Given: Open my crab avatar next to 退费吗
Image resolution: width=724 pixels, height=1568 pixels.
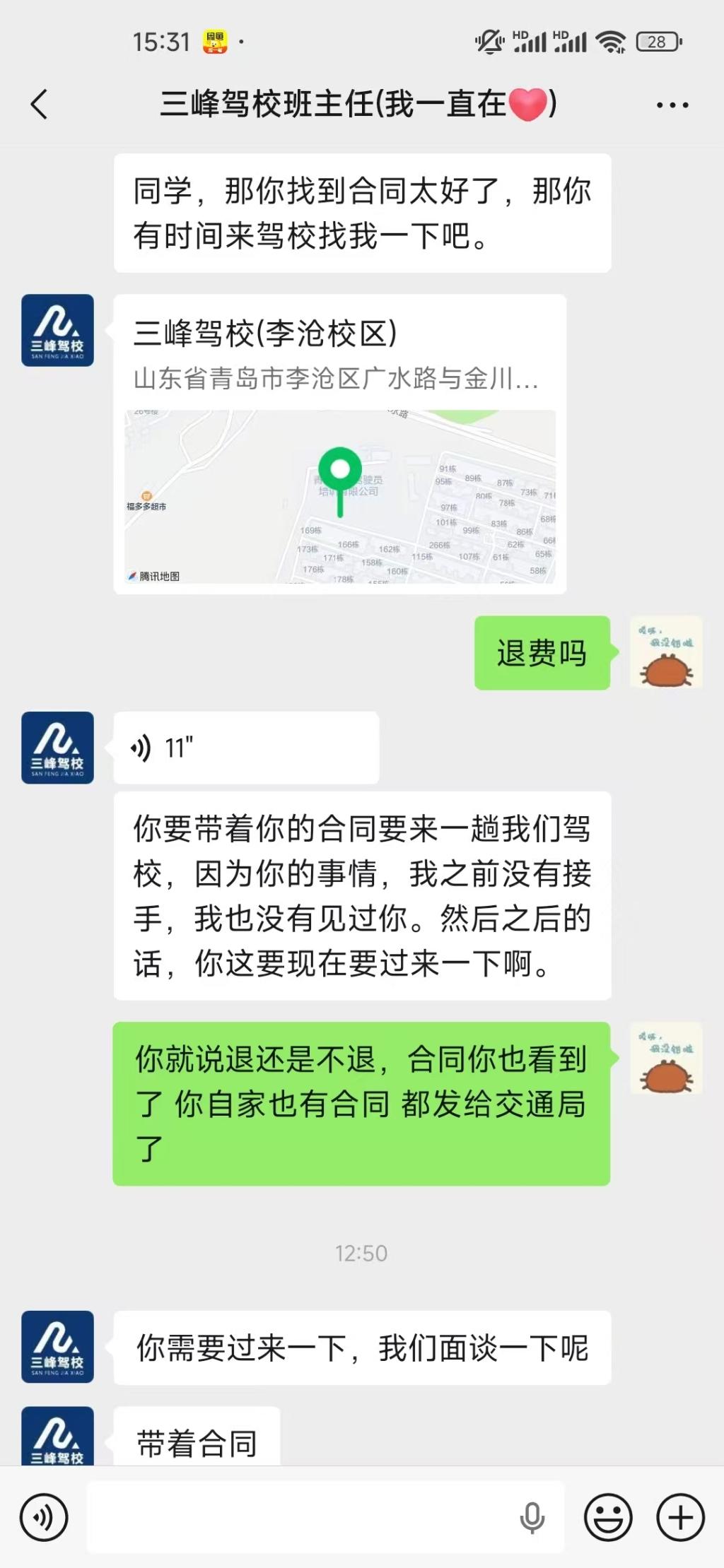Looking at the screenshot, I should (x=666, y=652).
